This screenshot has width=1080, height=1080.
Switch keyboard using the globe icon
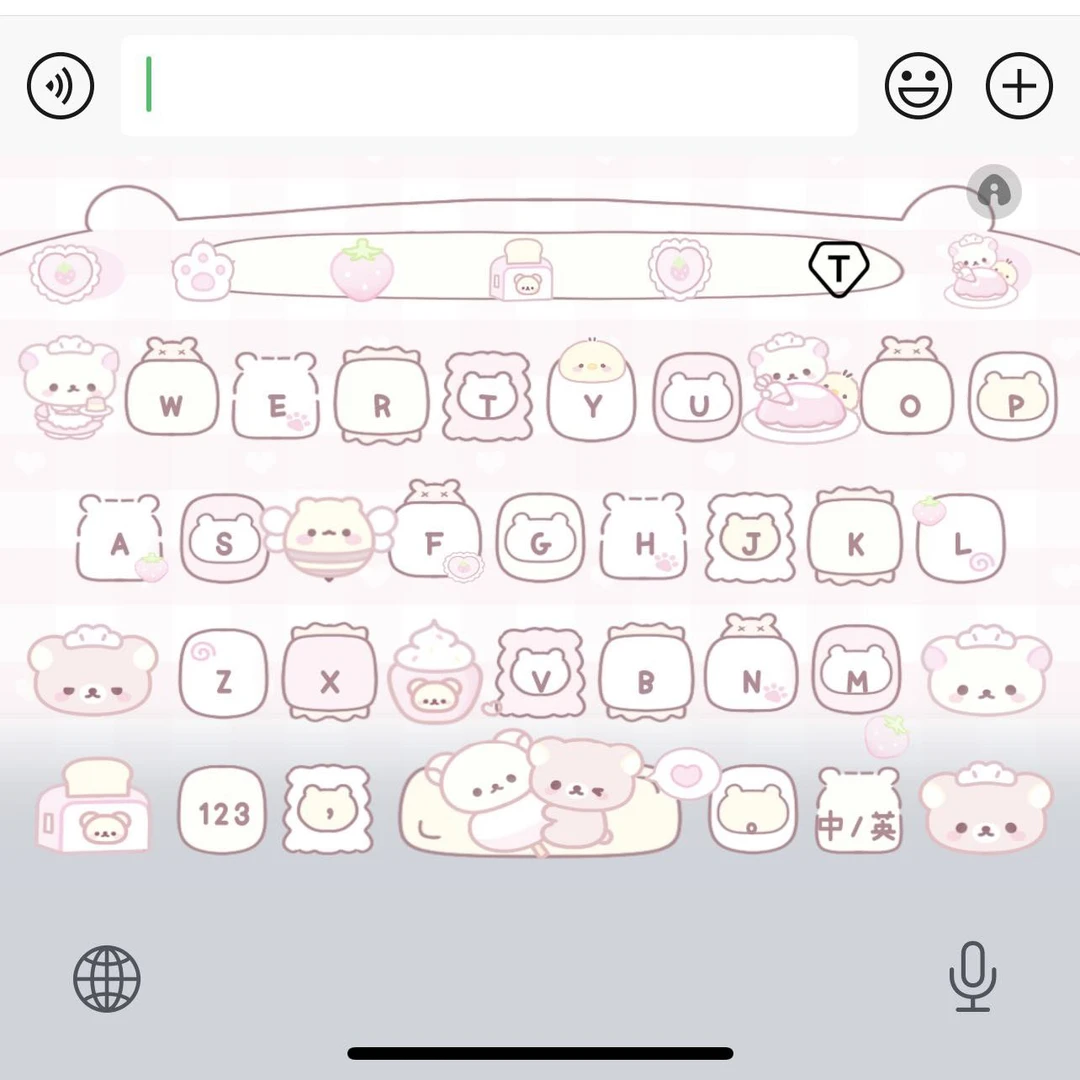click(107, 979)
